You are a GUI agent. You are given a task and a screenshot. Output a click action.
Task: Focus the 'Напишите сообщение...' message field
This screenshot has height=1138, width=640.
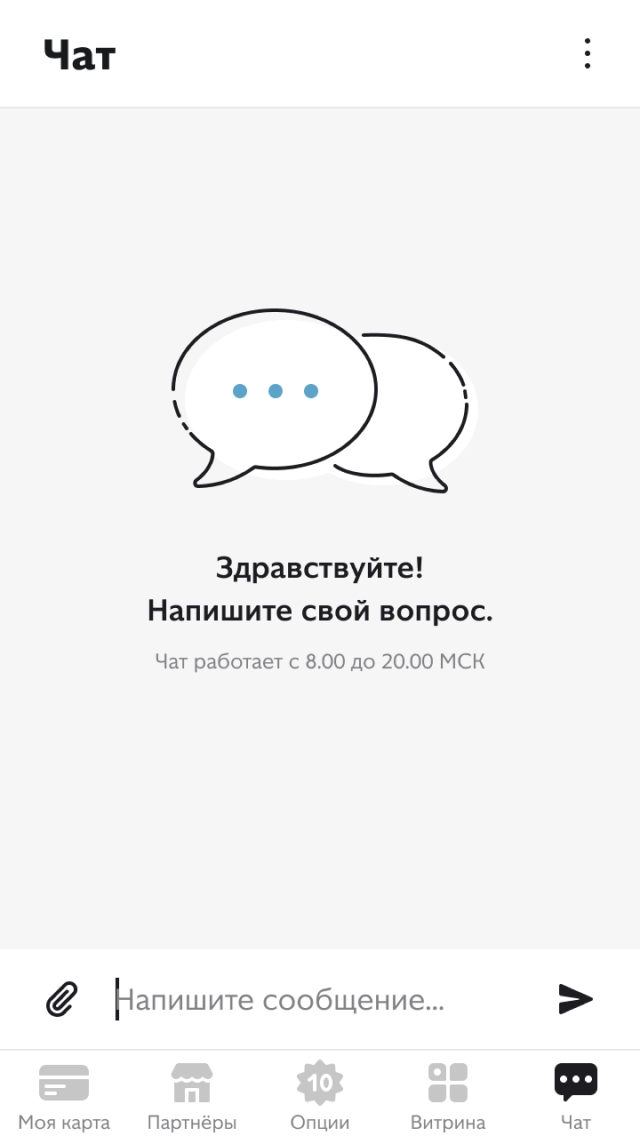320,1000
